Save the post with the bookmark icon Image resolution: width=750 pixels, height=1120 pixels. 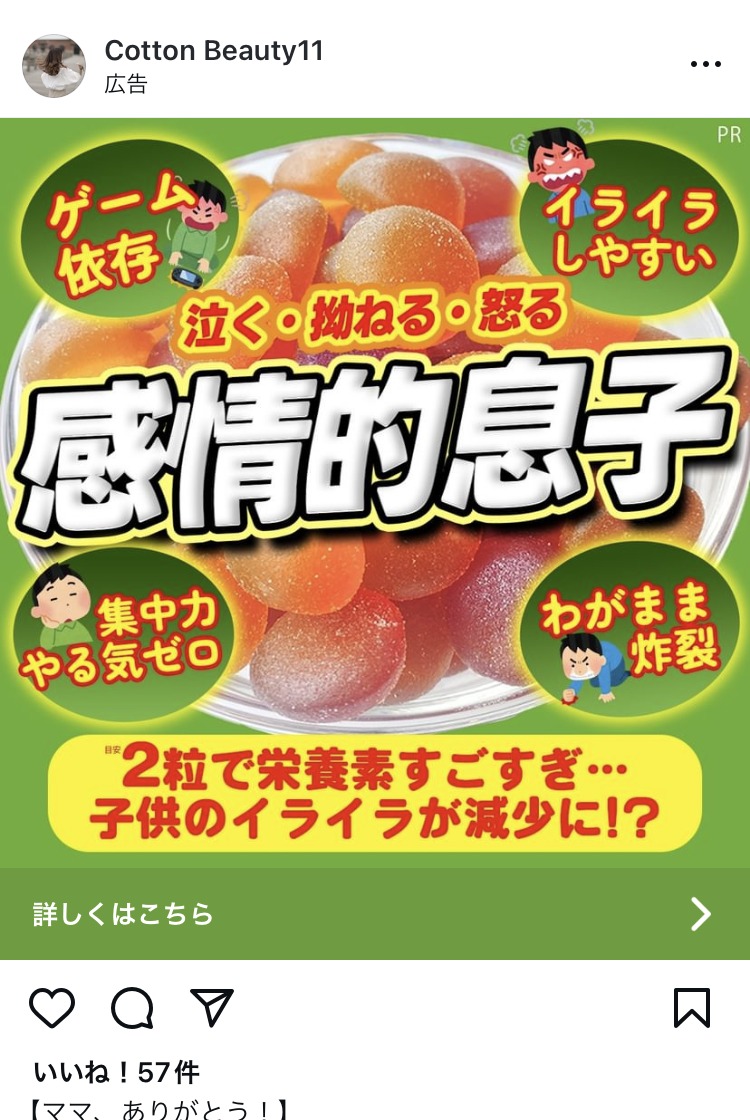click(x=692, y=1008)
